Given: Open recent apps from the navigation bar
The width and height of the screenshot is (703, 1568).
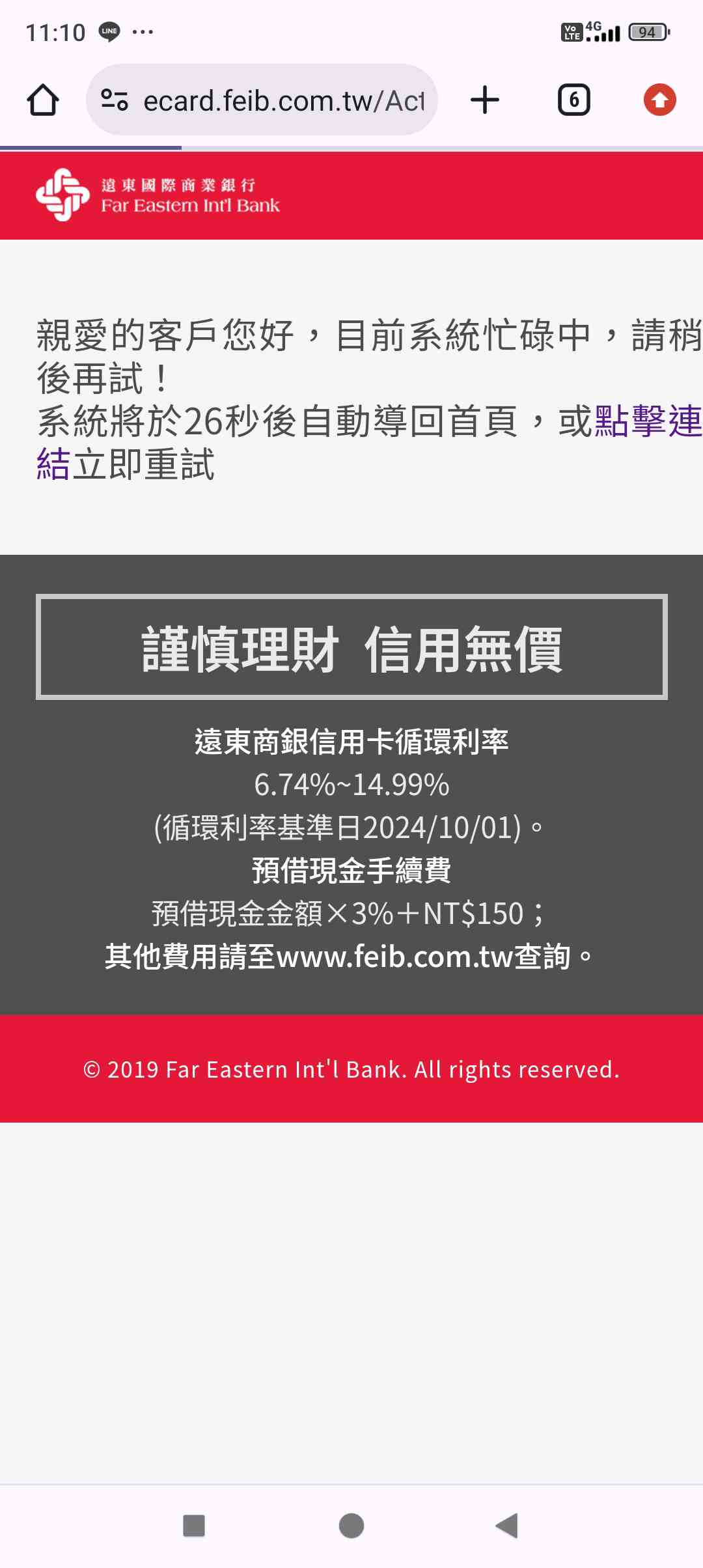Looking at the screenshot, I should pos(194,1526).
